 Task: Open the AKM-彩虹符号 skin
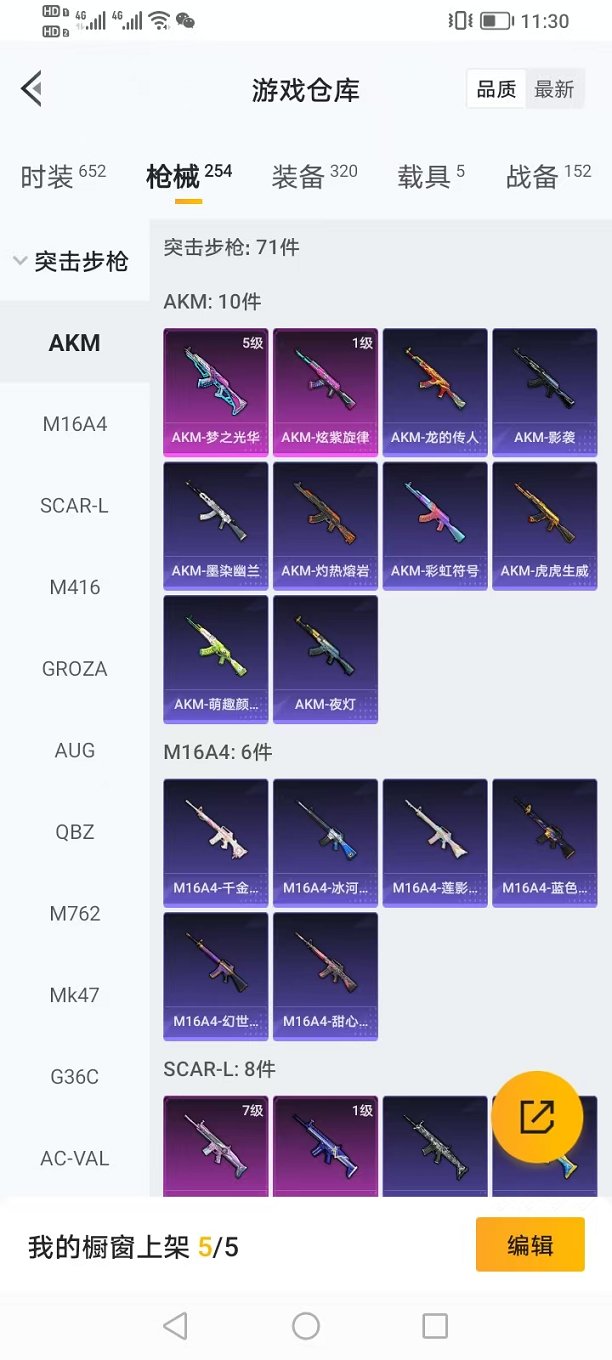[x=435, y=525]
